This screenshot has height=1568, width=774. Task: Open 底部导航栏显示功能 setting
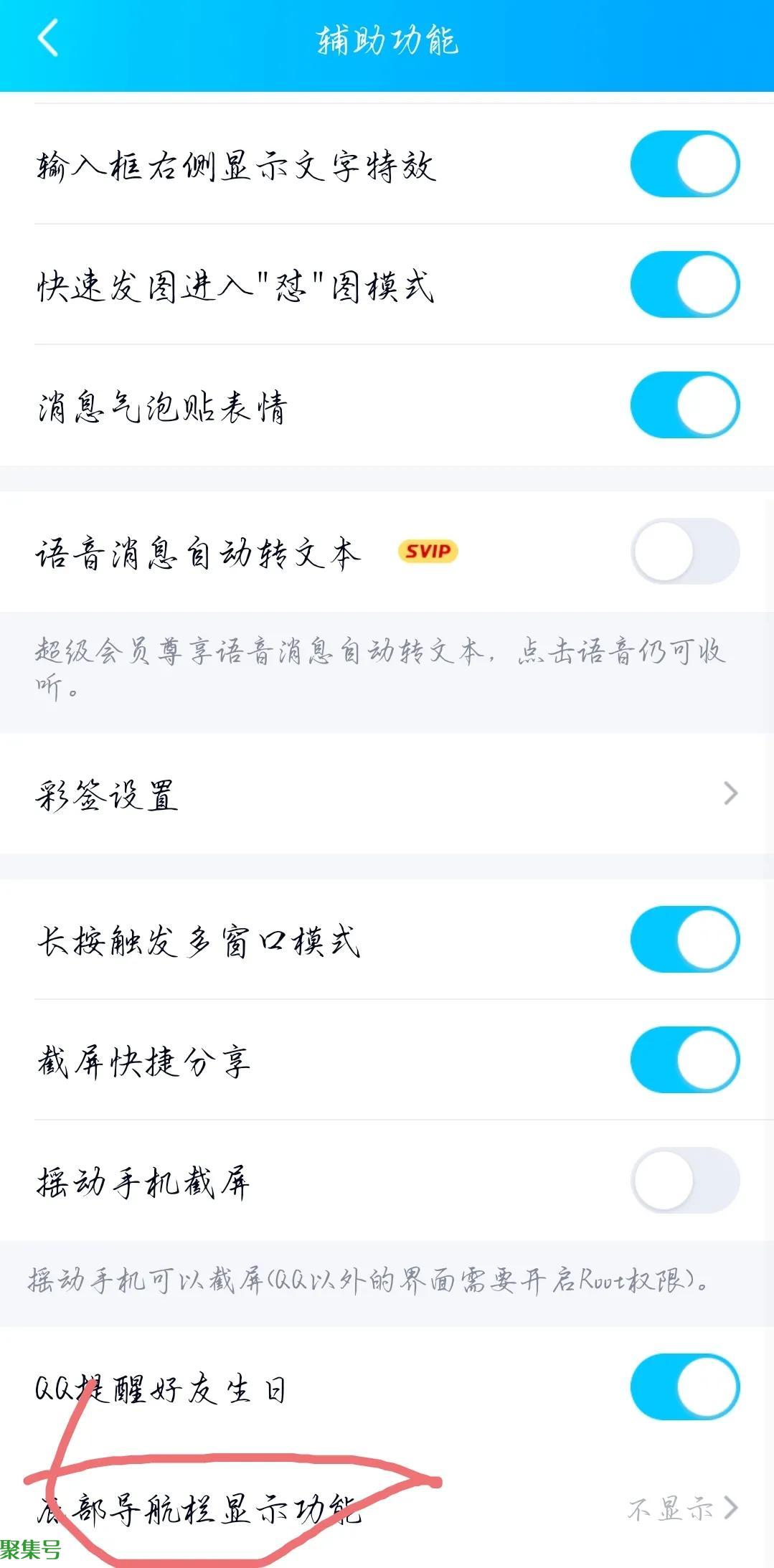[x=387, y=1508]
